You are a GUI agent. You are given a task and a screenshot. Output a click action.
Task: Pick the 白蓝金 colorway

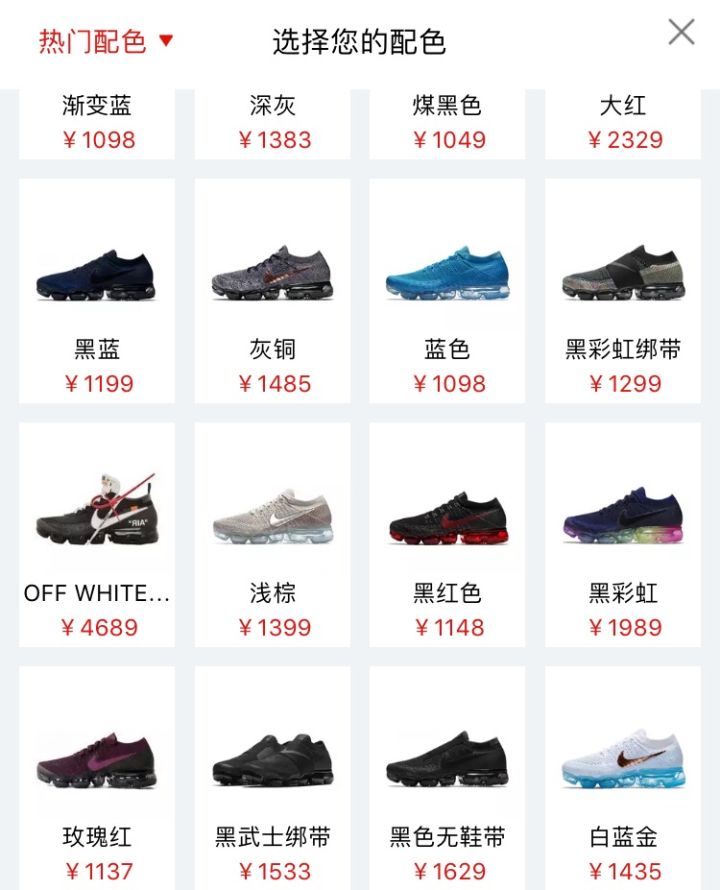[x=623, y=777]
